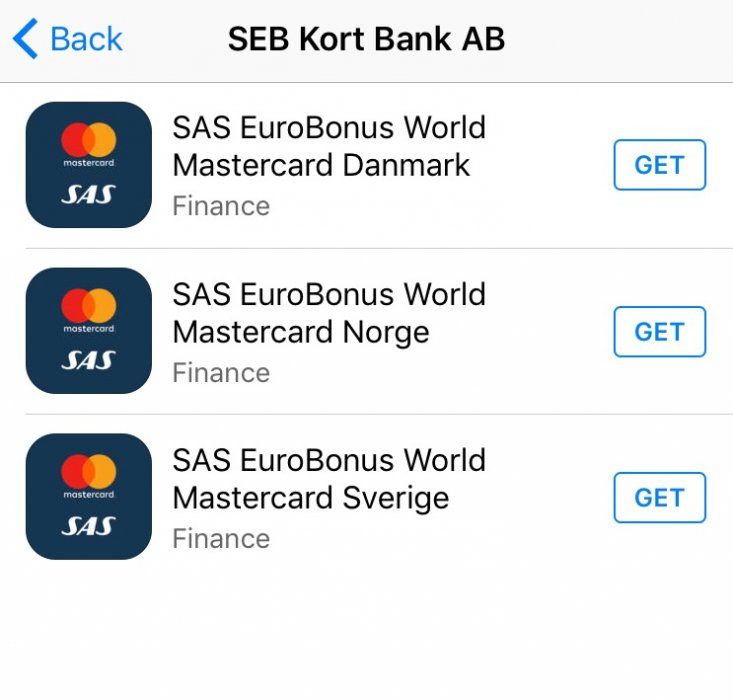Image resolution: width=733 pixels, height=700 pixels.
Task: Get SAS EuroBonus World Mastercard Norge app
Action: (659, 332)
